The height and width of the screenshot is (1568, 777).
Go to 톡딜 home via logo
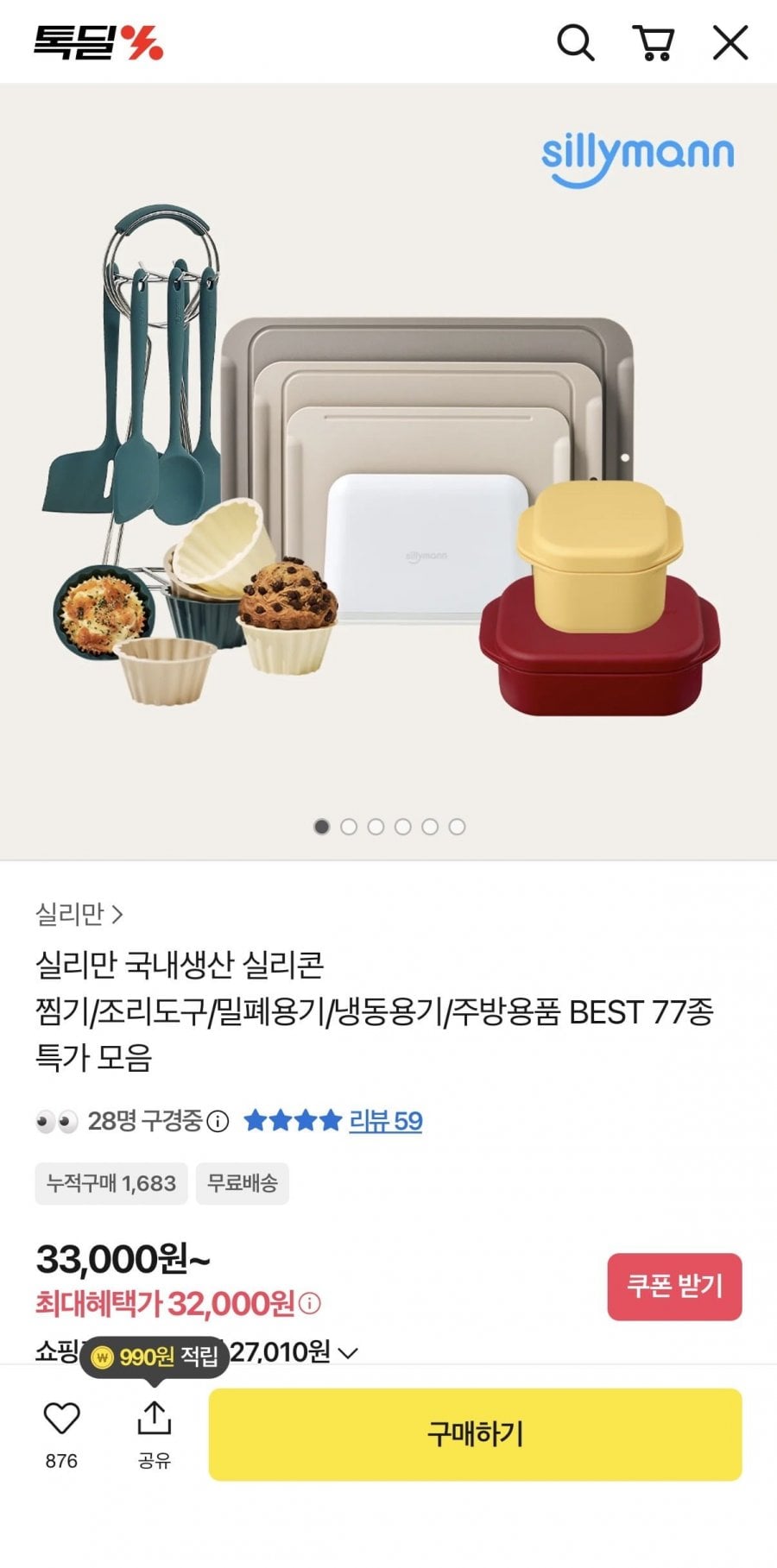click(98, 42)
